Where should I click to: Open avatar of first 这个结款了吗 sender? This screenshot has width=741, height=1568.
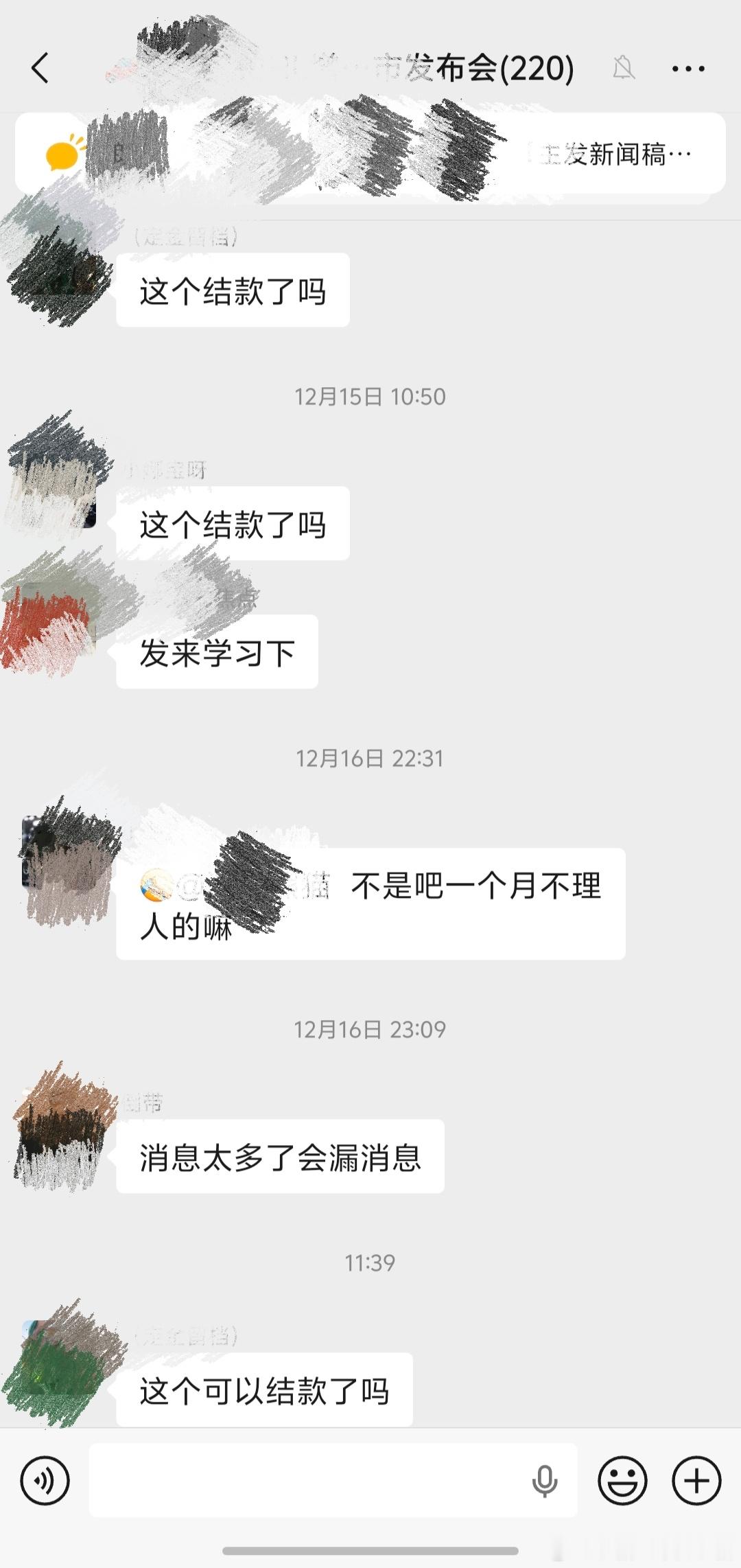pyautogui.click(x=58, y=281)
